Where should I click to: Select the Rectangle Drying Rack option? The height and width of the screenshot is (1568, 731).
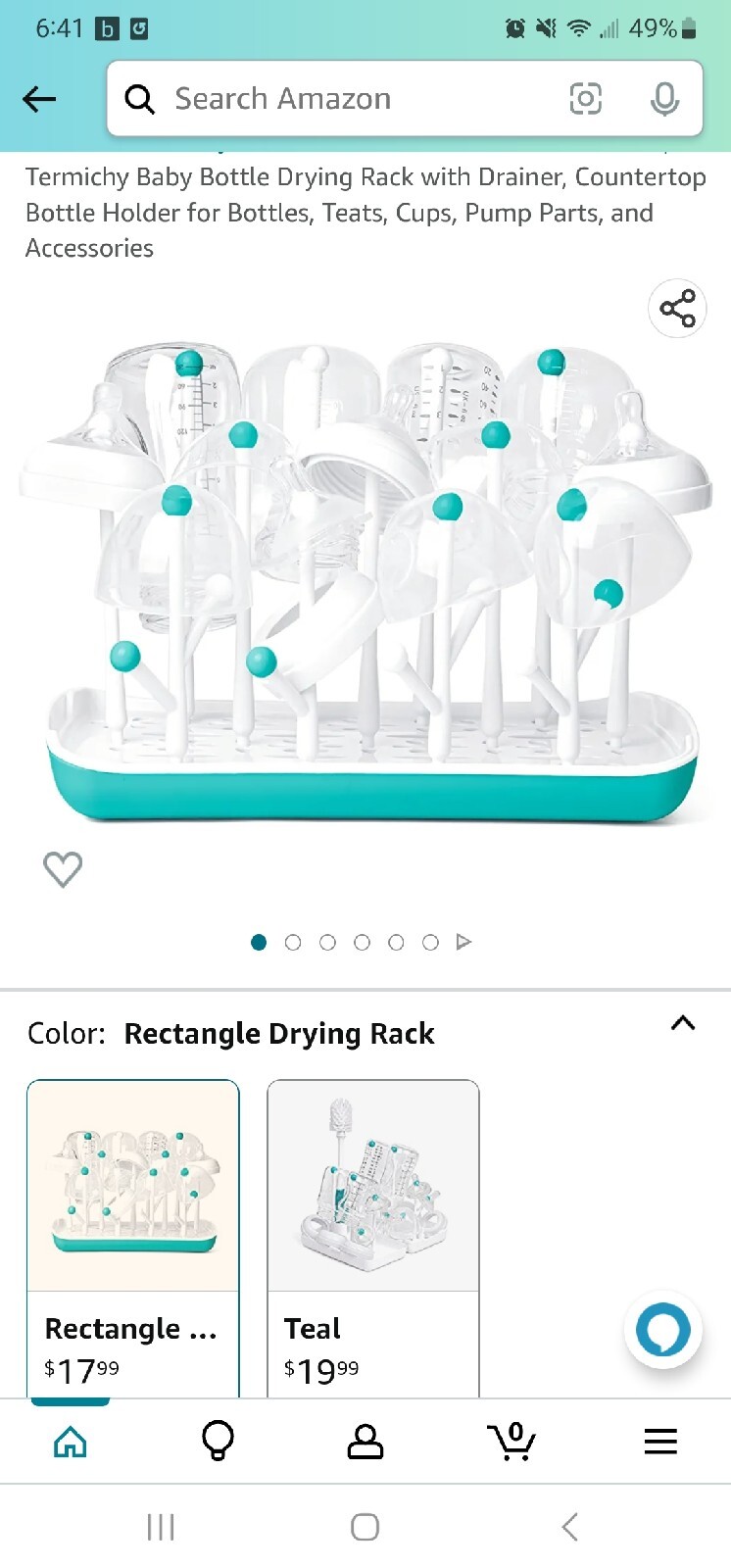pyautogui.click(x=133, y=1235)
